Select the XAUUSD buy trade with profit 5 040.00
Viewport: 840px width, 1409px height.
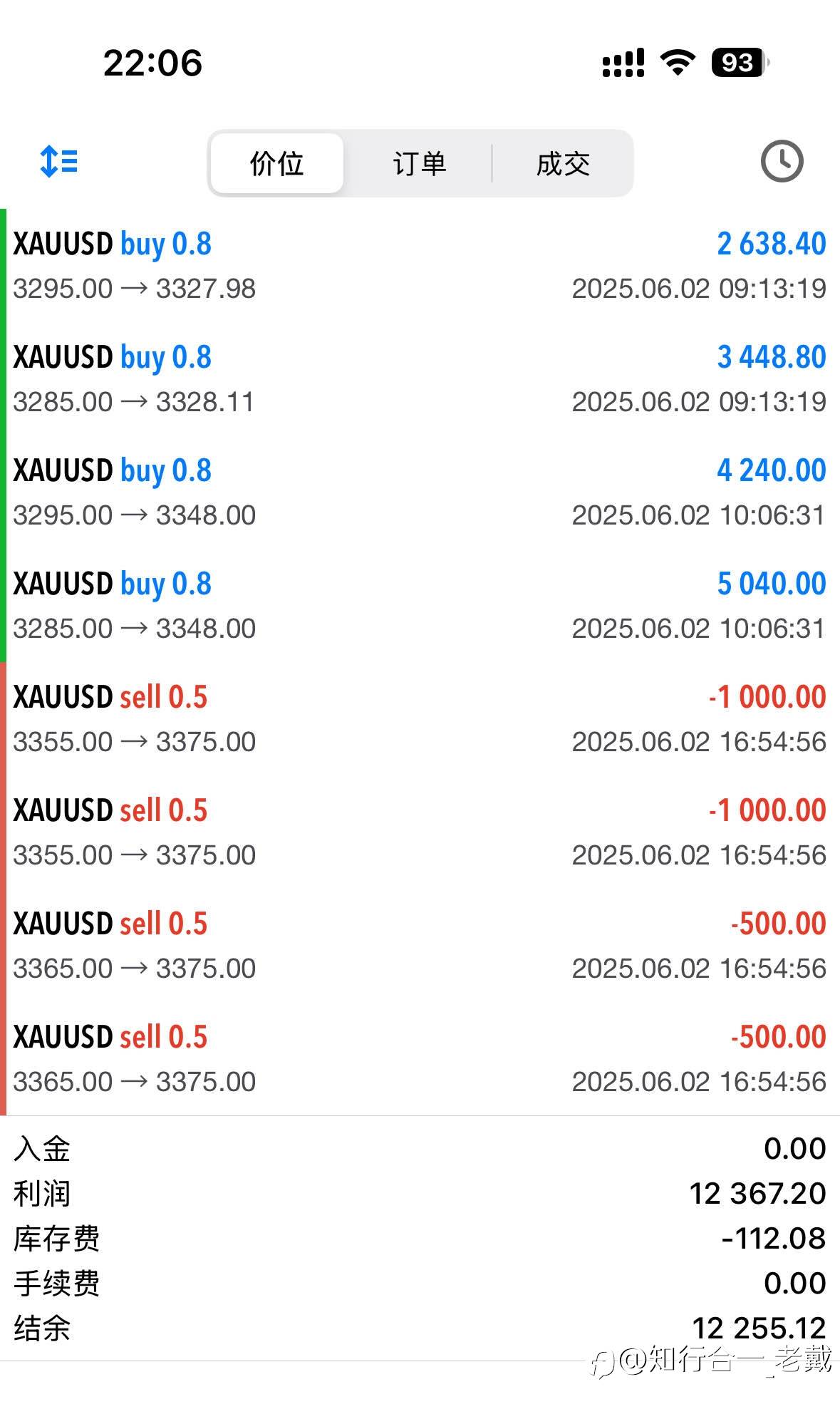point(420,605)
